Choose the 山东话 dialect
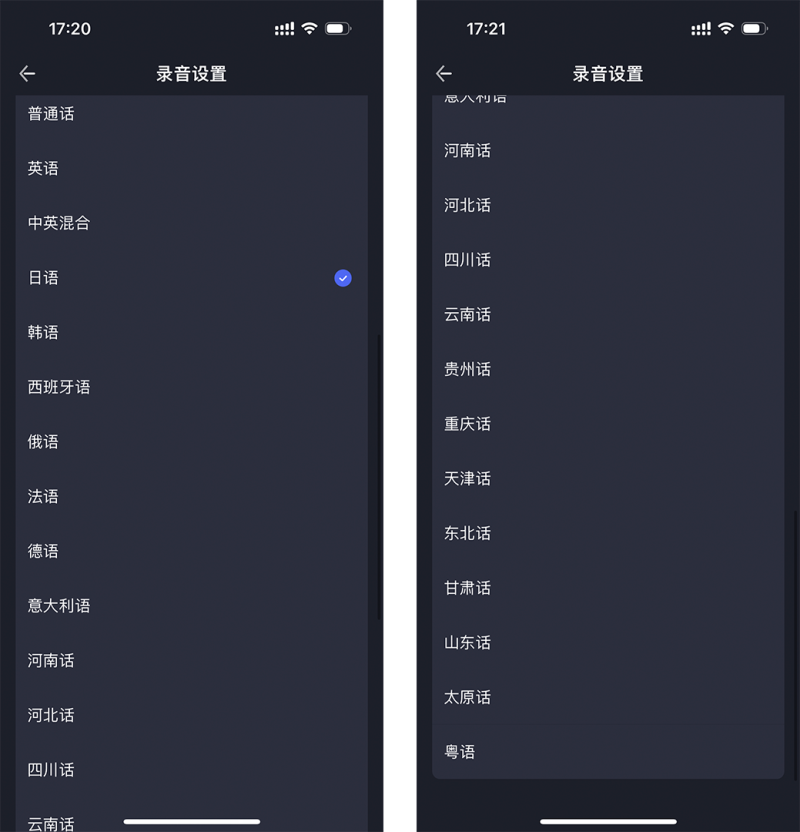Image resolution: width=800 pixels, height=832 pixels. point(467,642)
